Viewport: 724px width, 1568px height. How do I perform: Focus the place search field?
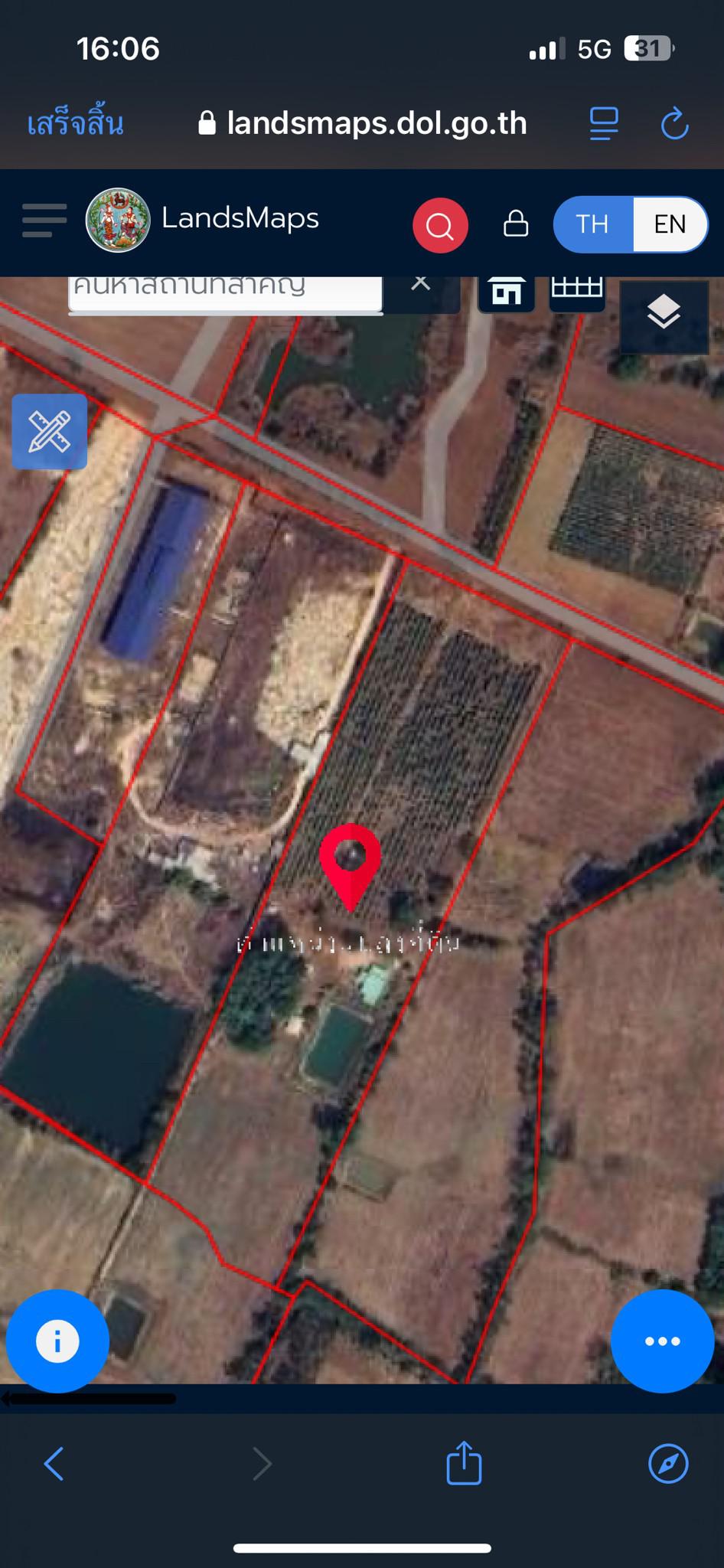225,293
